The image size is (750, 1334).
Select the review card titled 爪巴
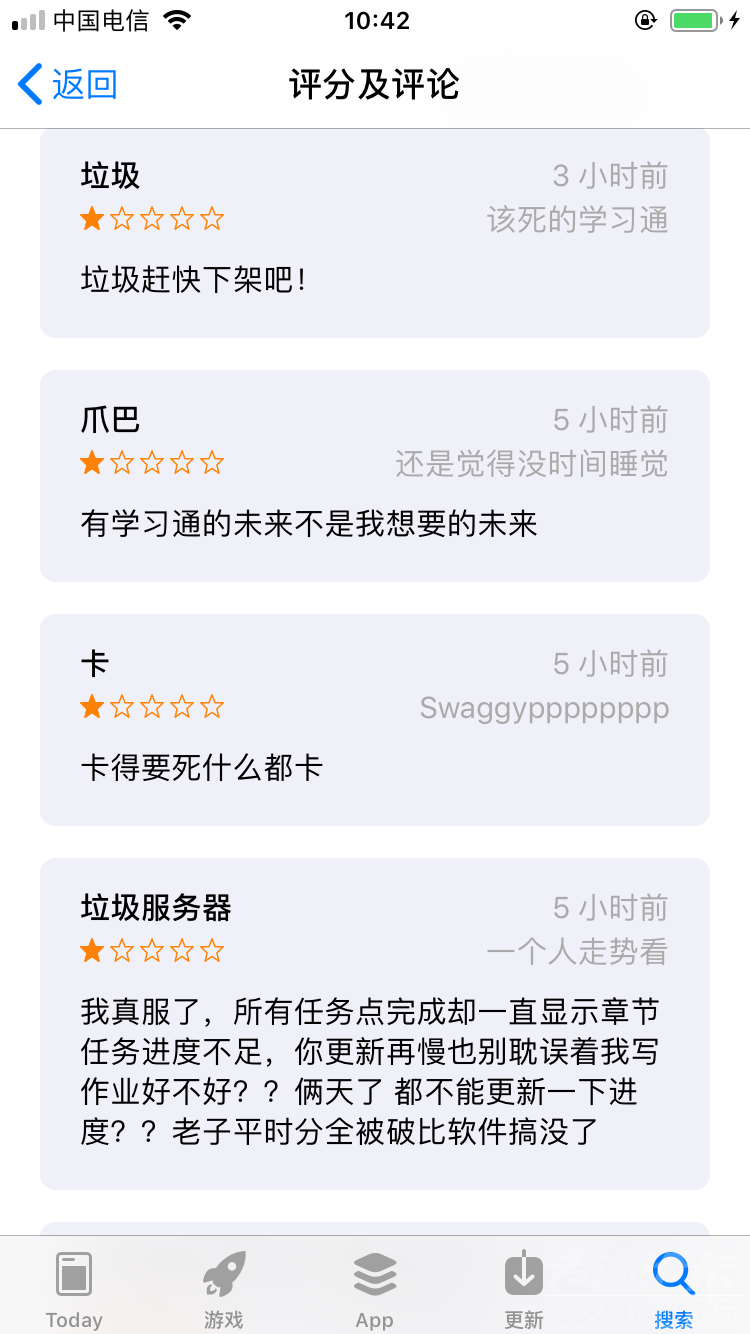375,476
